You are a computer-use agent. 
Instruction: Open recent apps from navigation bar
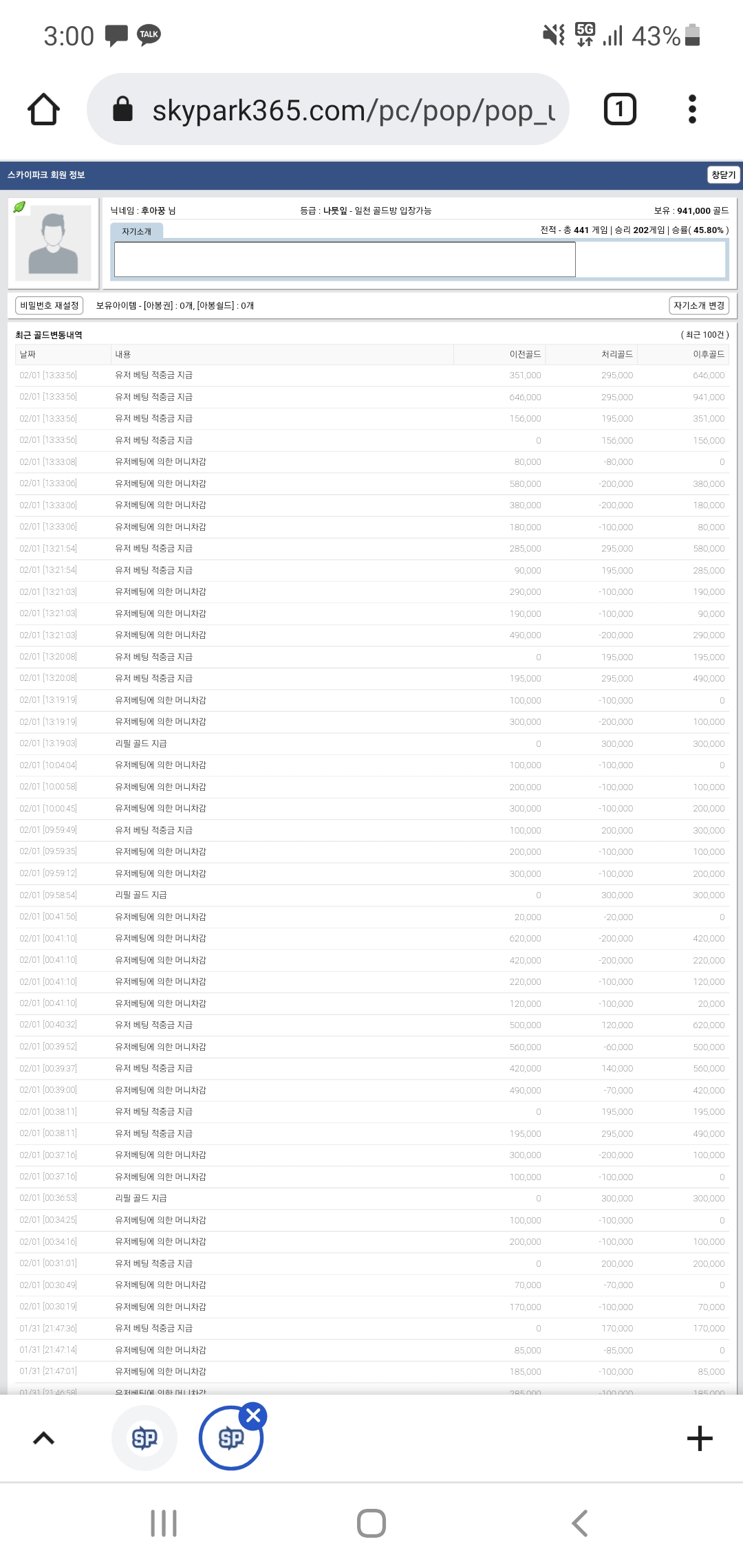[x=164, y=1523]
